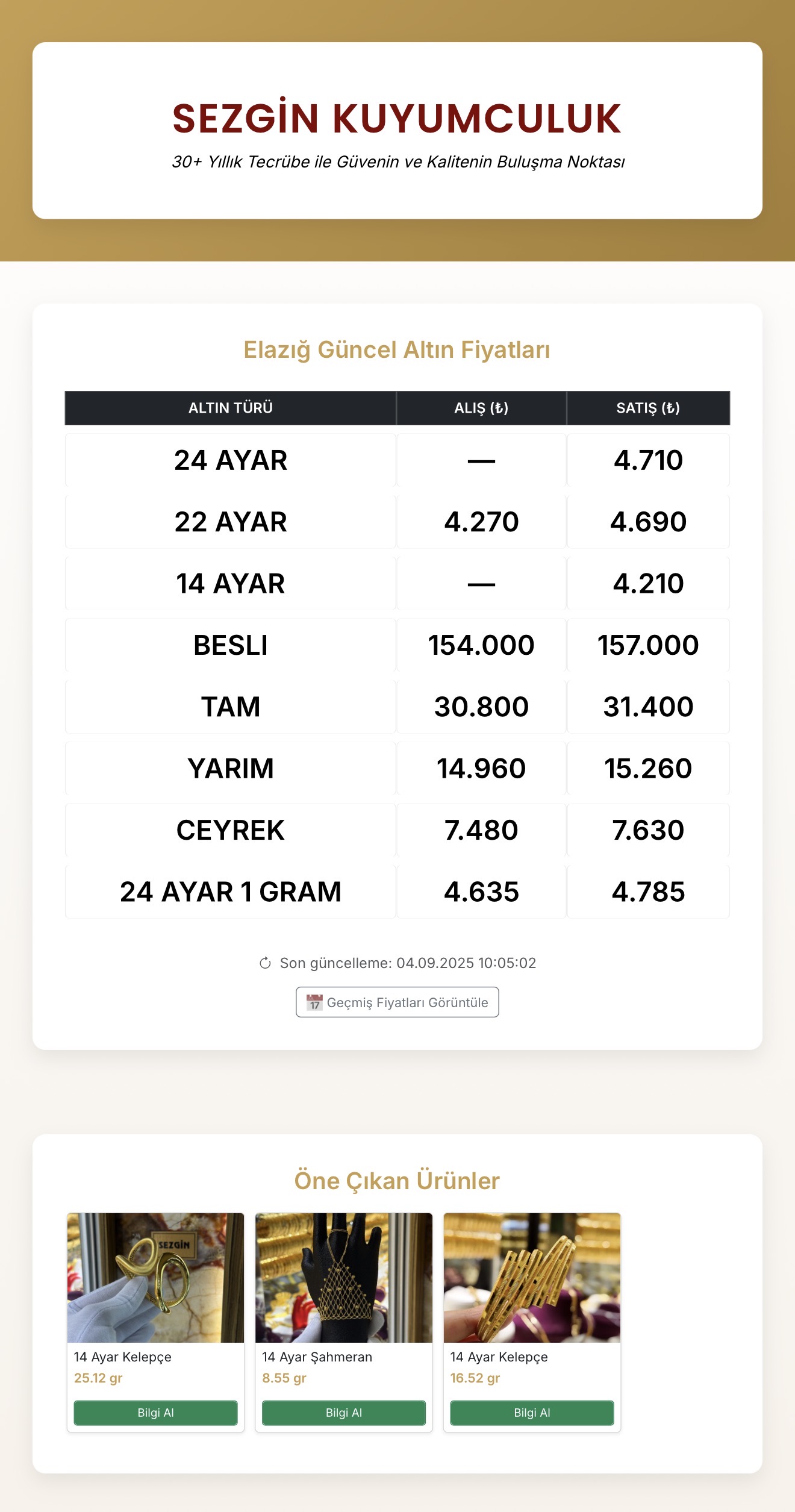
Task: Select the SEZGİN KUYUMCULUK header title
Action: point(397,119)
